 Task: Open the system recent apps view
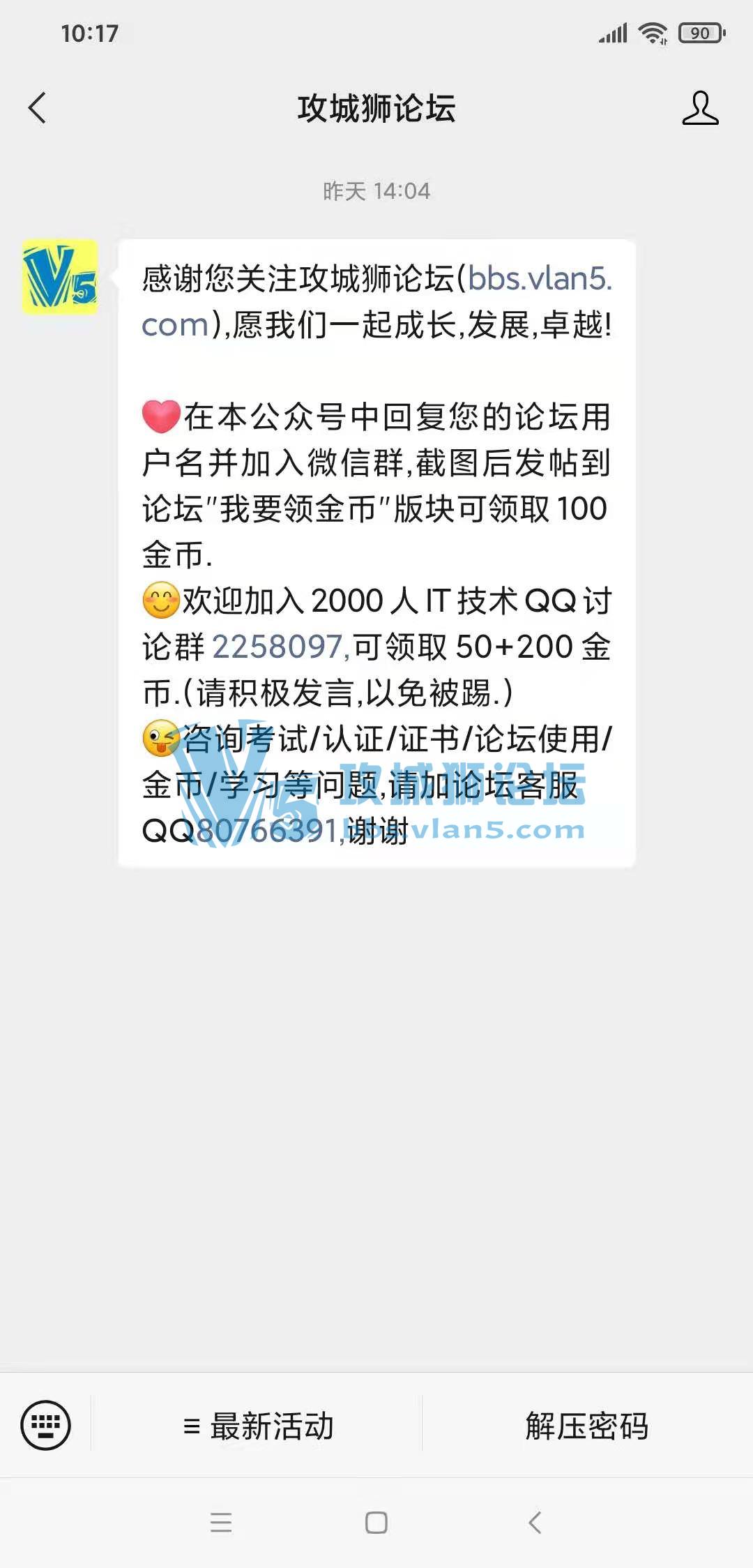click(x=221, y=1522)
